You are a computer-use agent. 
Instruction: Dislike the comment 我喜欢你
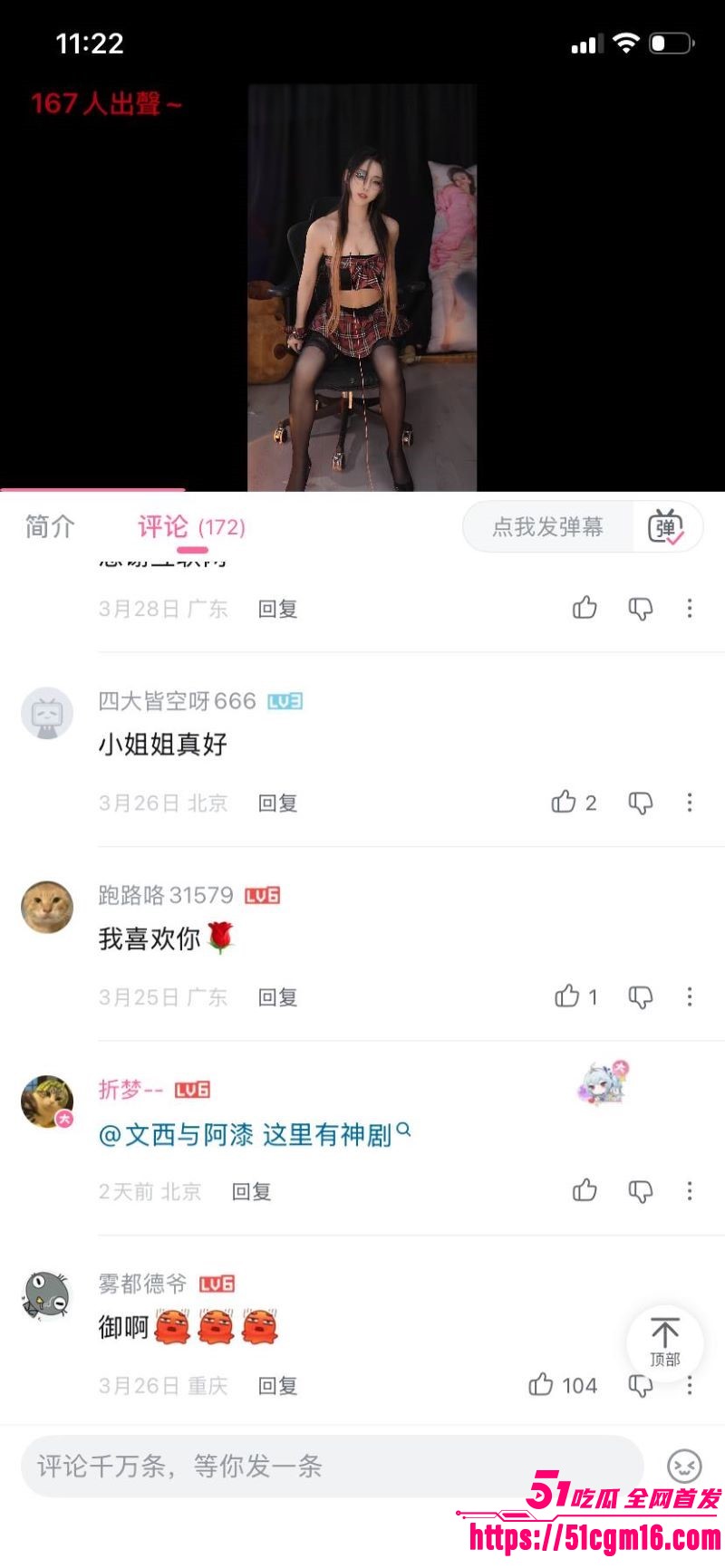pos(641,997)
